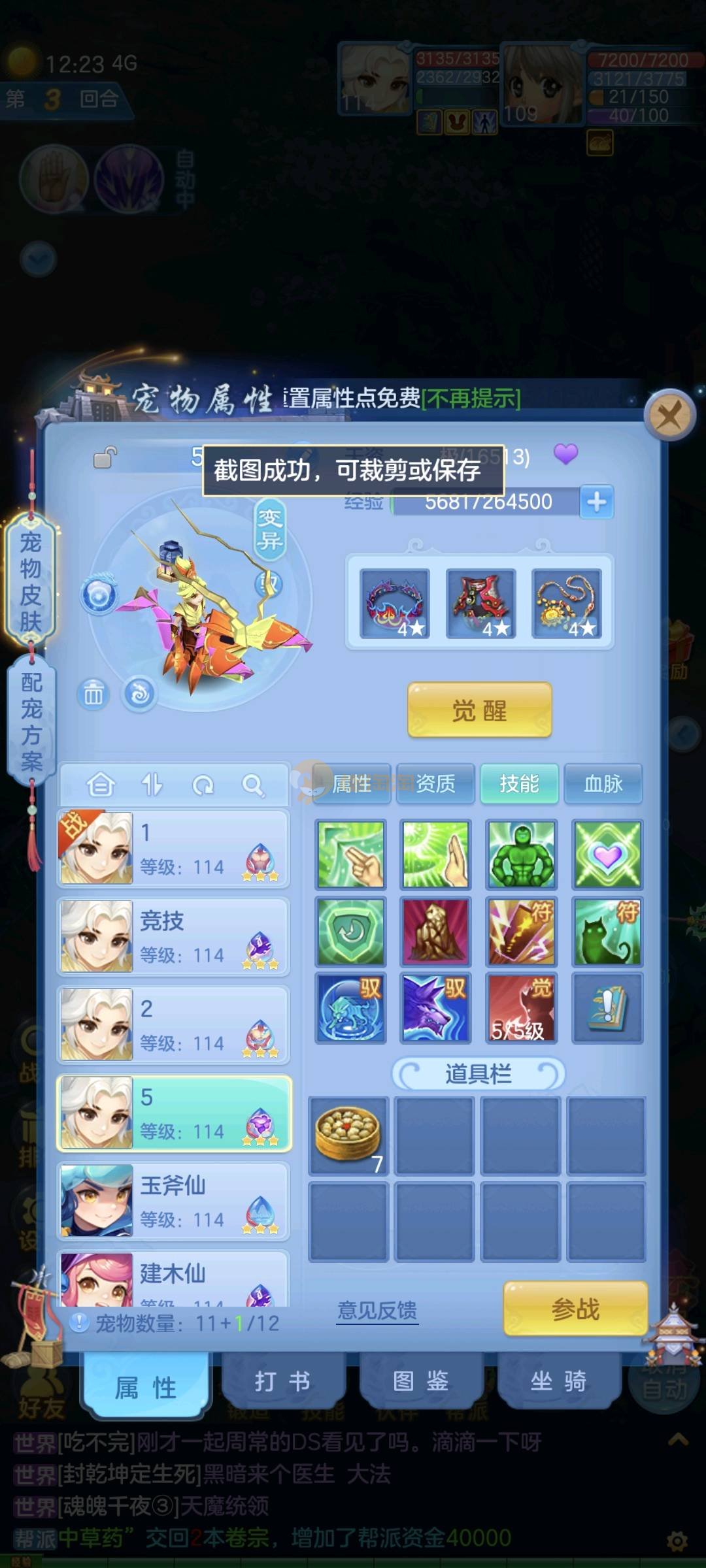Tap the 觉醒 awaken button
Screen dimensions: 706x1568
[x=479, y=710]
